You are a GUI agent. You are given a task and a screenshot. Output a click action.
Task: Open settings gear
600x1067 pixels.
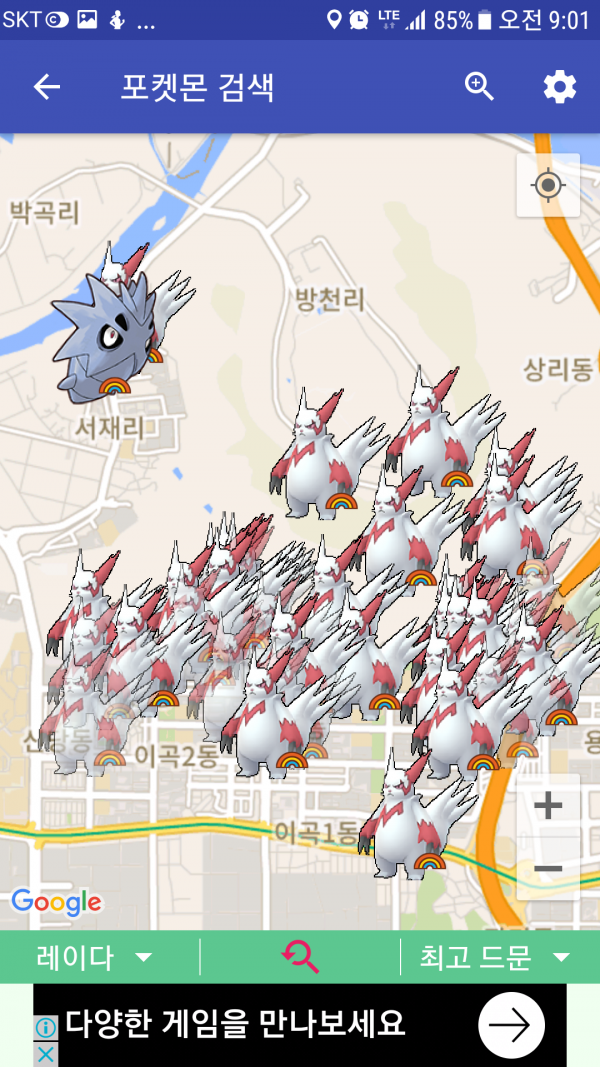(x=560, y=88)
